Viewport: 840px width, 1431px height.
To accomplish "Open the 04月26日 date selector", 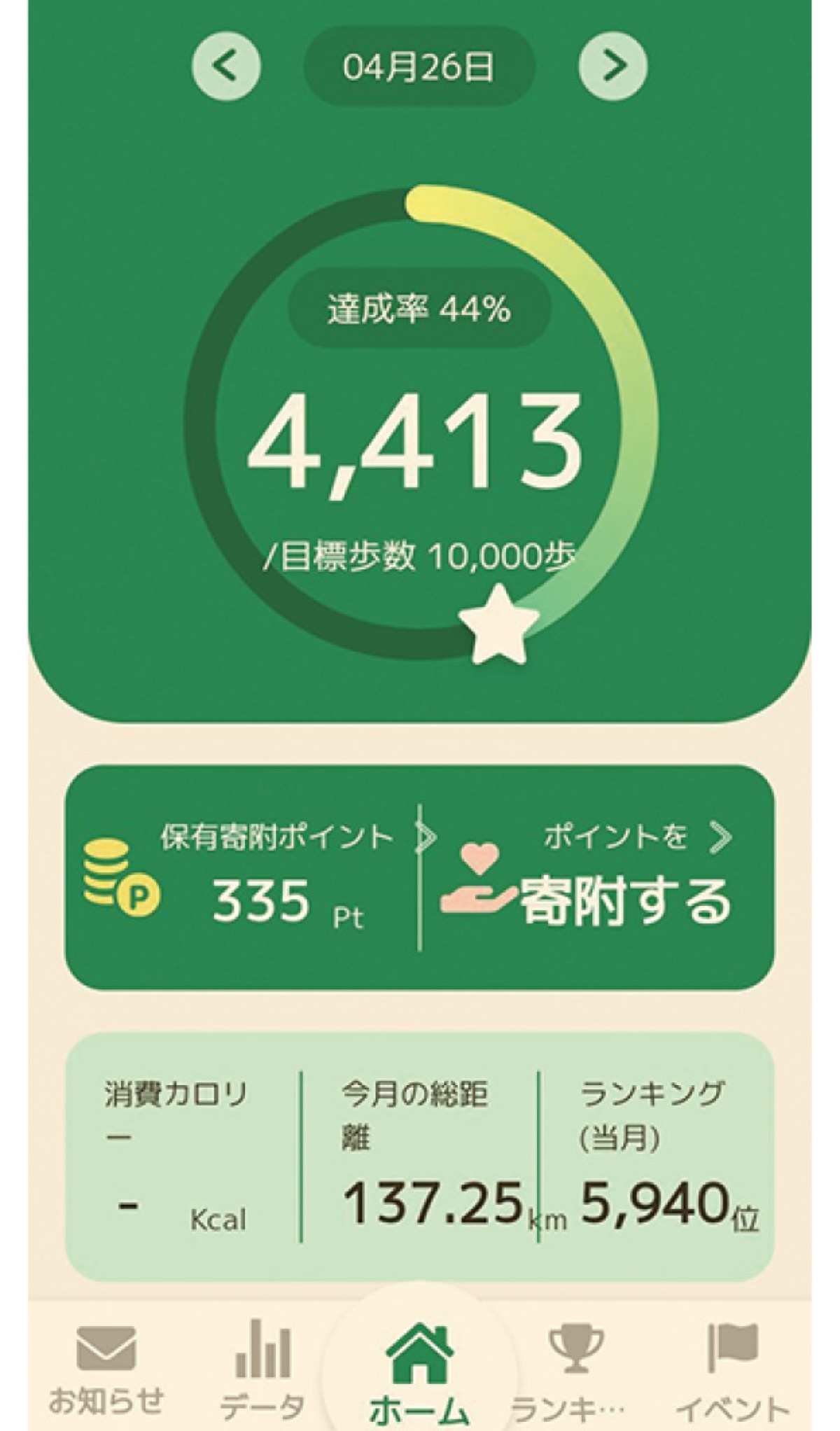I will (x=419, y=67).
